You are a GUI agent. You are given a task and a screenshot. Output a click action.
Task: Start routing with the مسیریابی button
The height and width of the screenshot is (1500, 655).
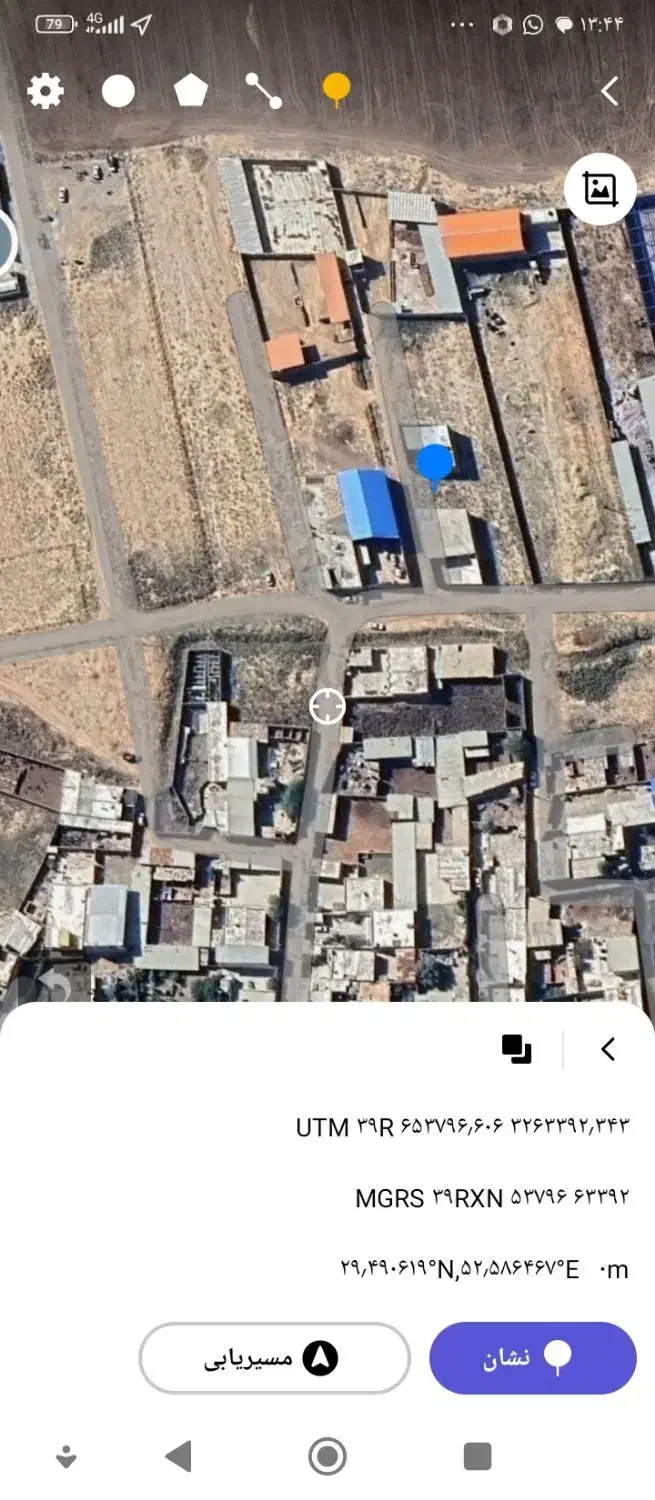tap(274, 1358)
